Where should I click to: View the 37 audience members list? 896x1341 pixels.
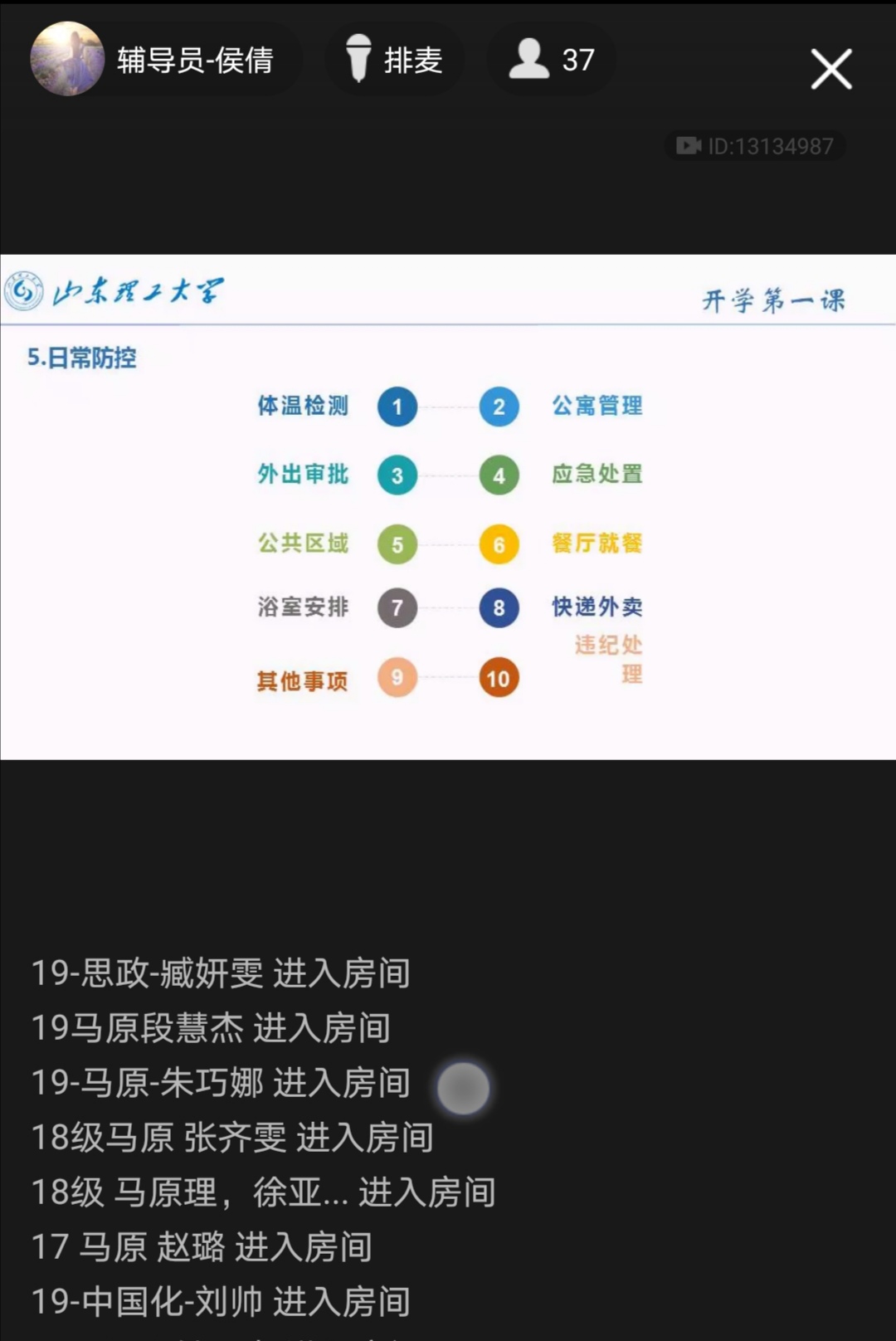[552, 60]
